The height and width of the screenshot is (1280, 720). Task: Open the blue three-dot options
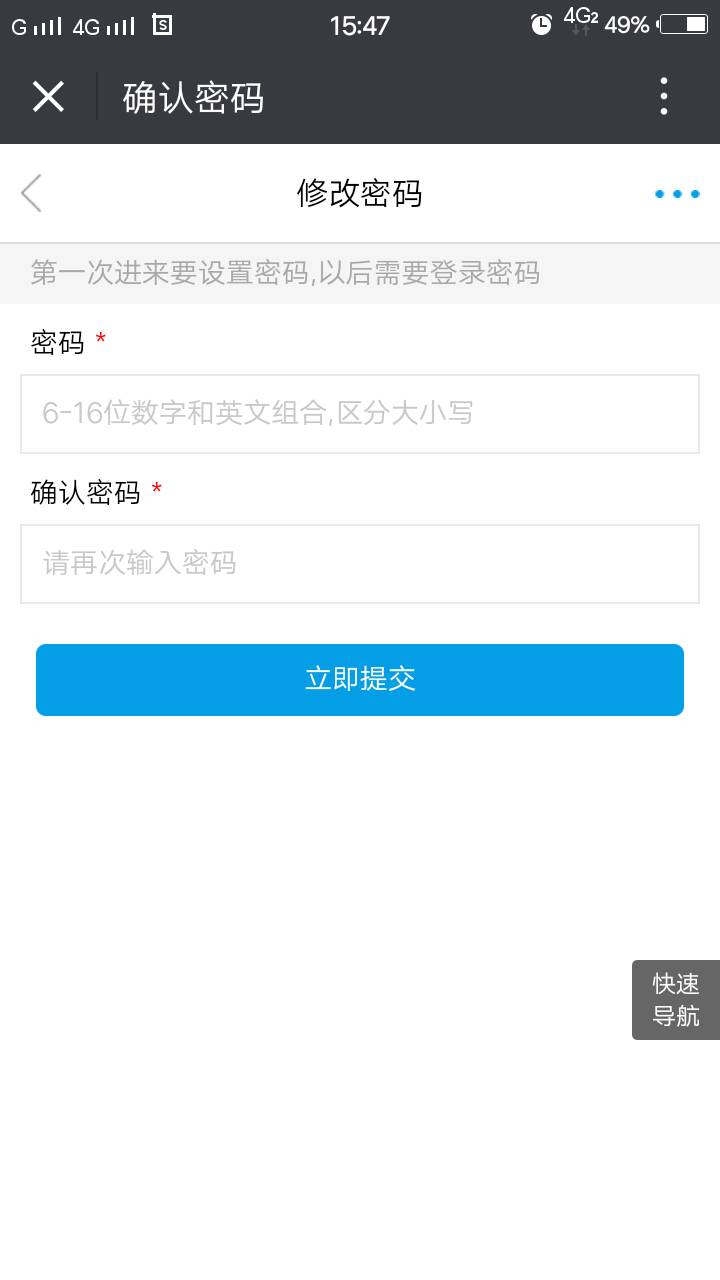[677, 194]
